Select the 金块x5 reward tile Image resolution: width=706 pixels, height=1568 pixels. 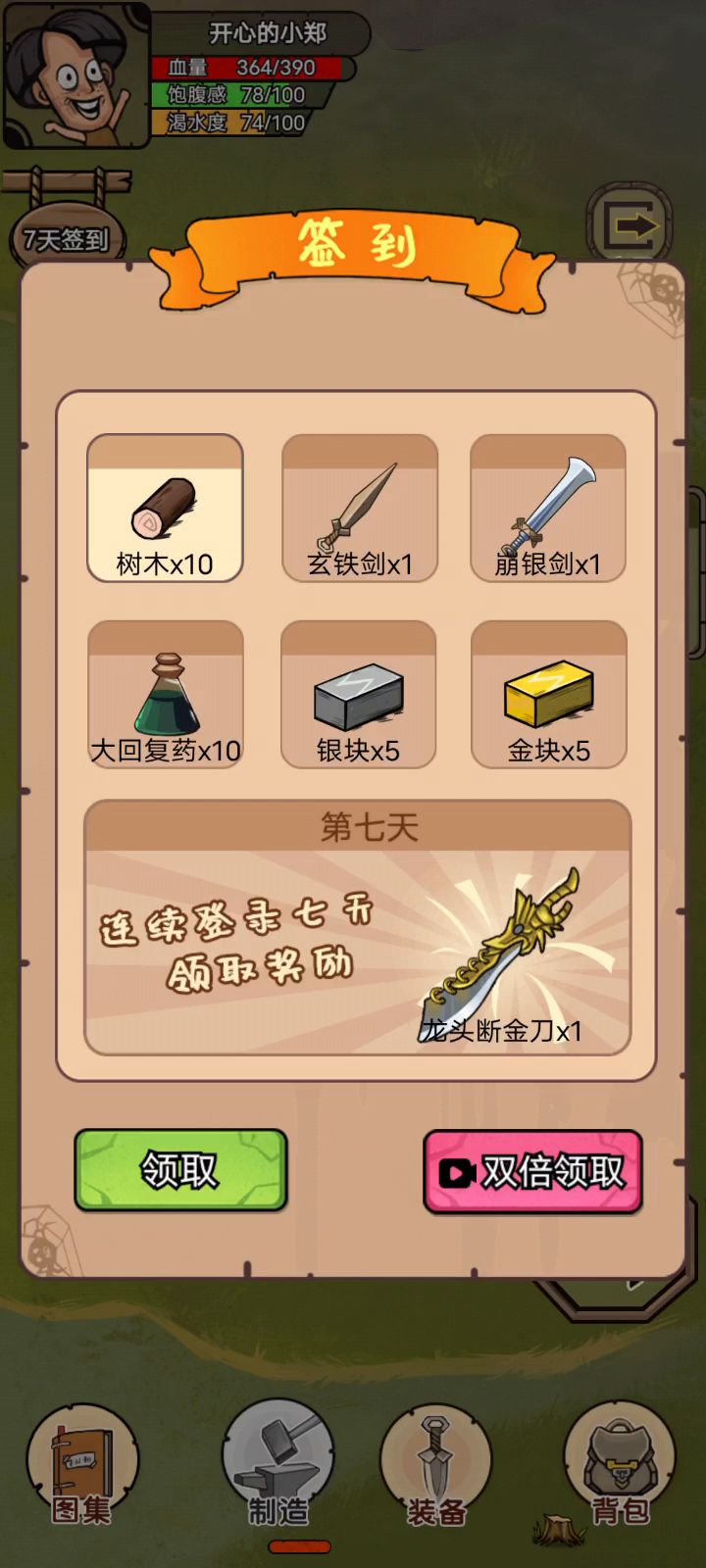pos(548,694)
